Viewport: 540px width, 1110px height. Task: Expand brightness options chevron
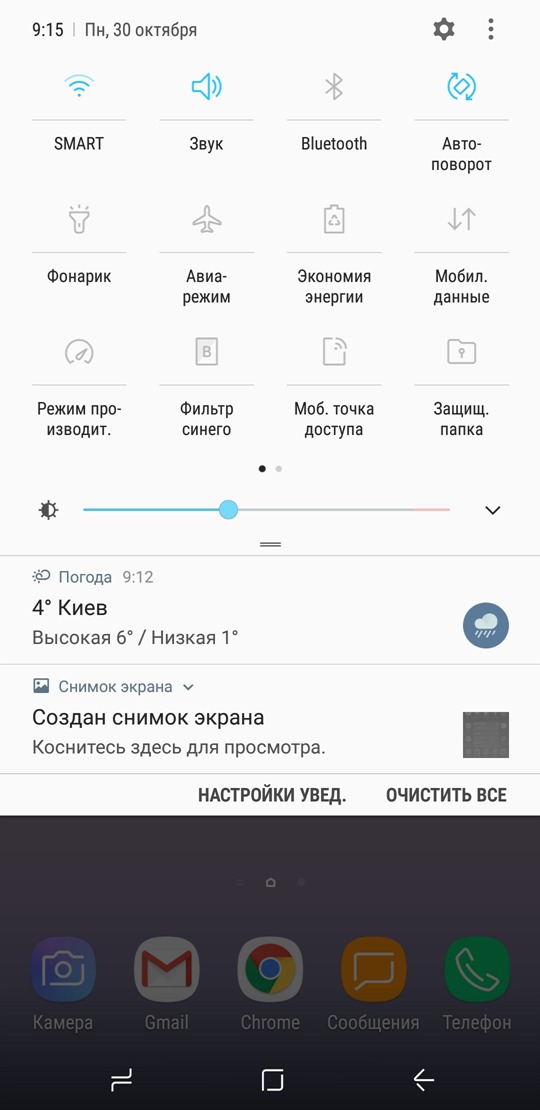pyautogui.click(x=493, y=510)
